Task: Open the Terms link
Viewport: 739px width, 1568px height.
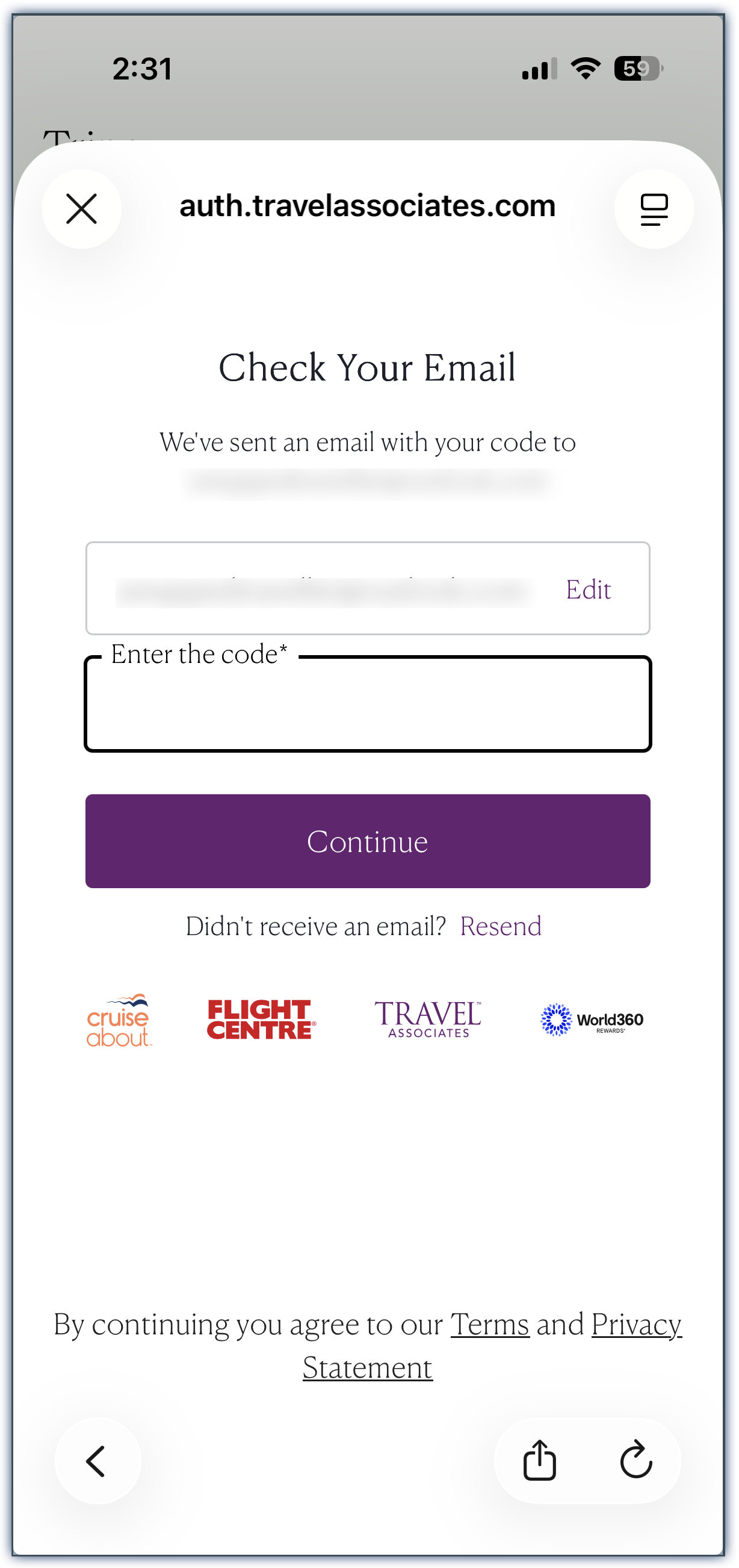Action: [490, 1324]
